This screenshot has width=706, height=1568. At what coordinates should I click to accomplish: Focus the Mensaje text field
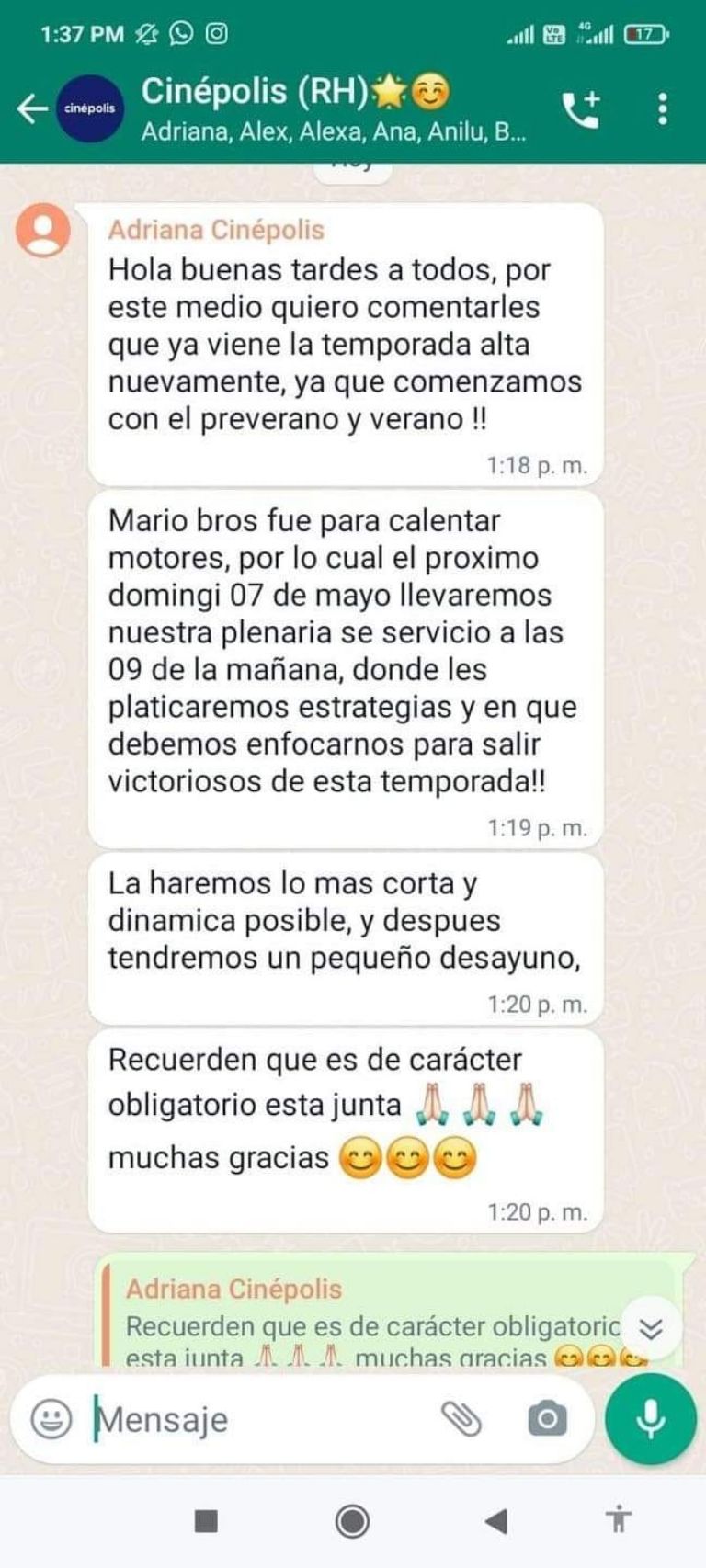(257, 1419)
